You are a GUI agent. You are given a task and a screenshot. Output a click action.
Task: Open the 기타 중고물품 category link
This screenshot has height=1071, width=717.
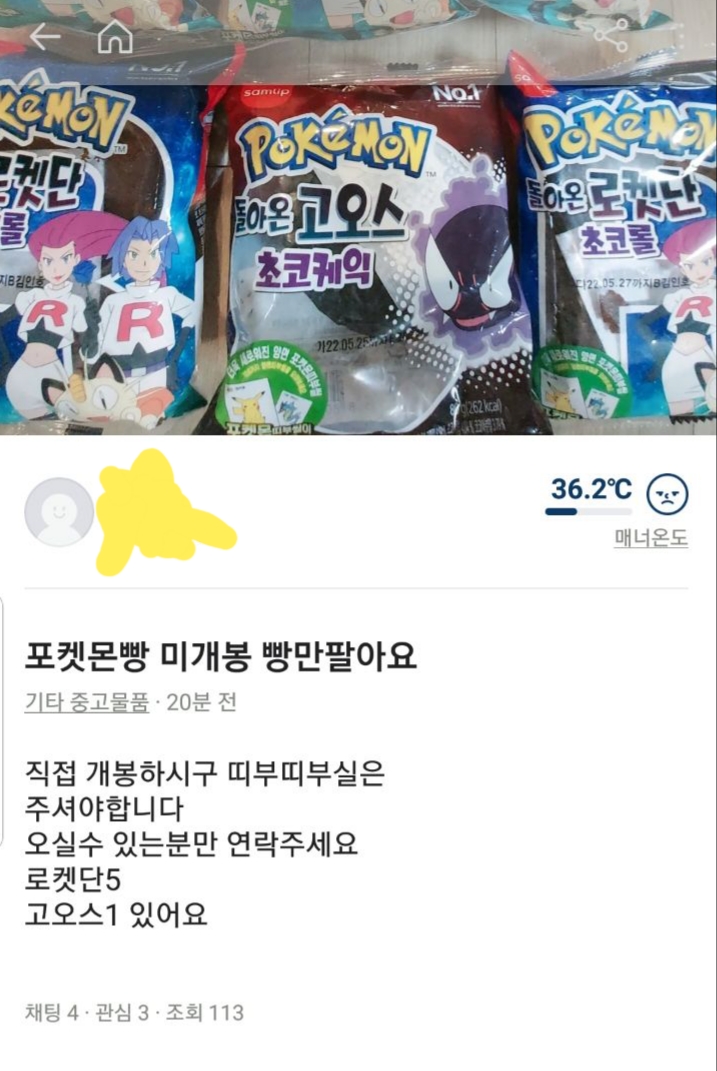click(87, 702)
